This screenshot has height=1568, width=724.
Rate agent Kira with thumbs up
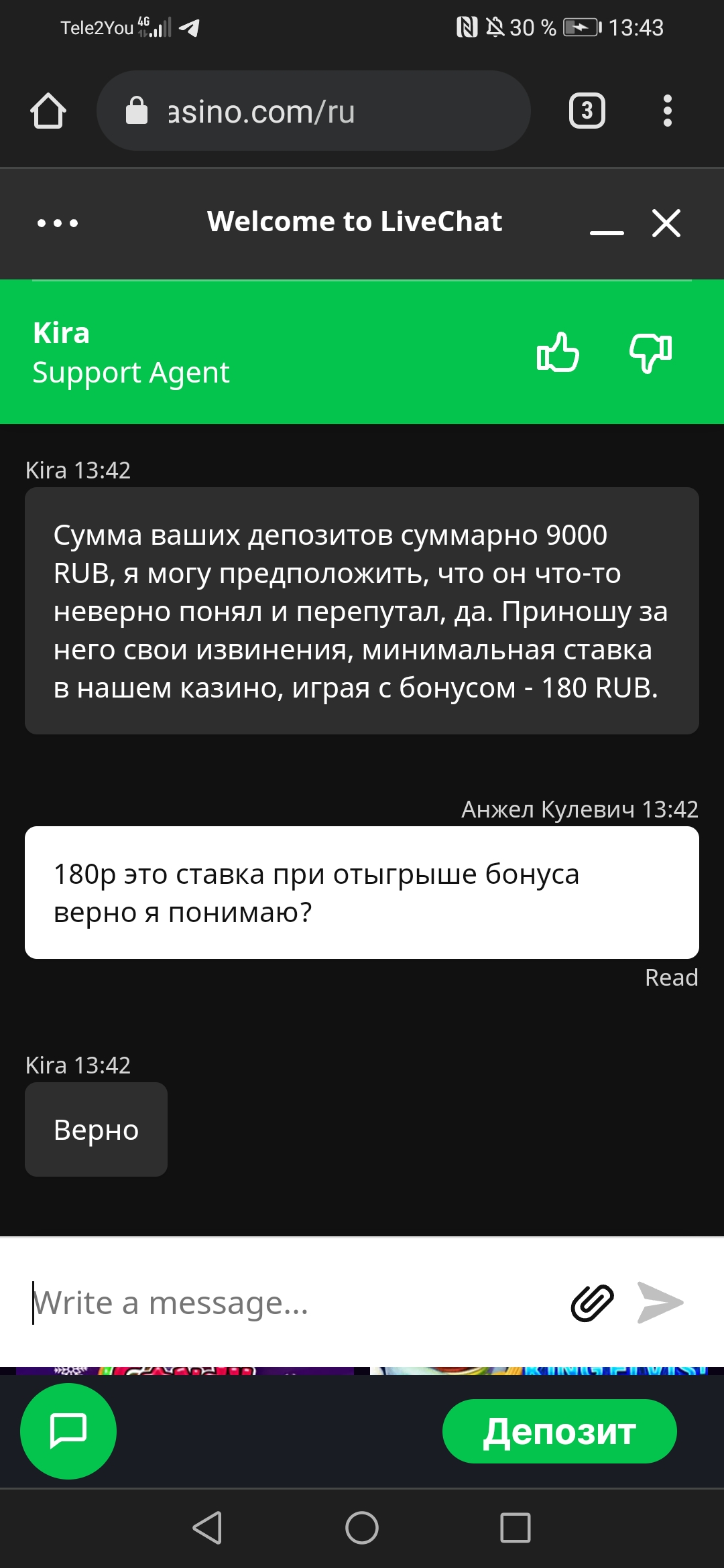558,352
